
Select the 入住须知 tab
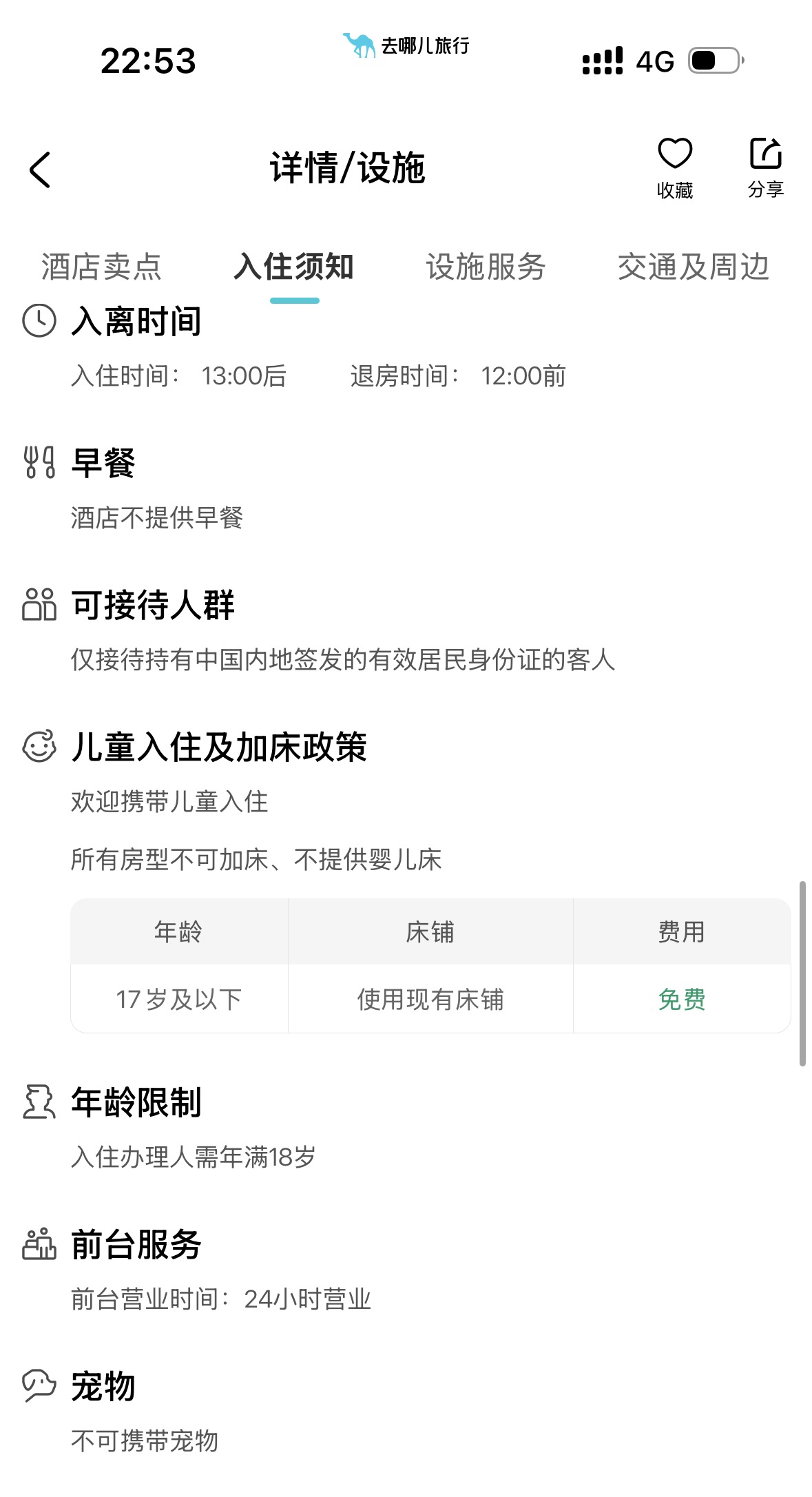(x=294, y=267)
